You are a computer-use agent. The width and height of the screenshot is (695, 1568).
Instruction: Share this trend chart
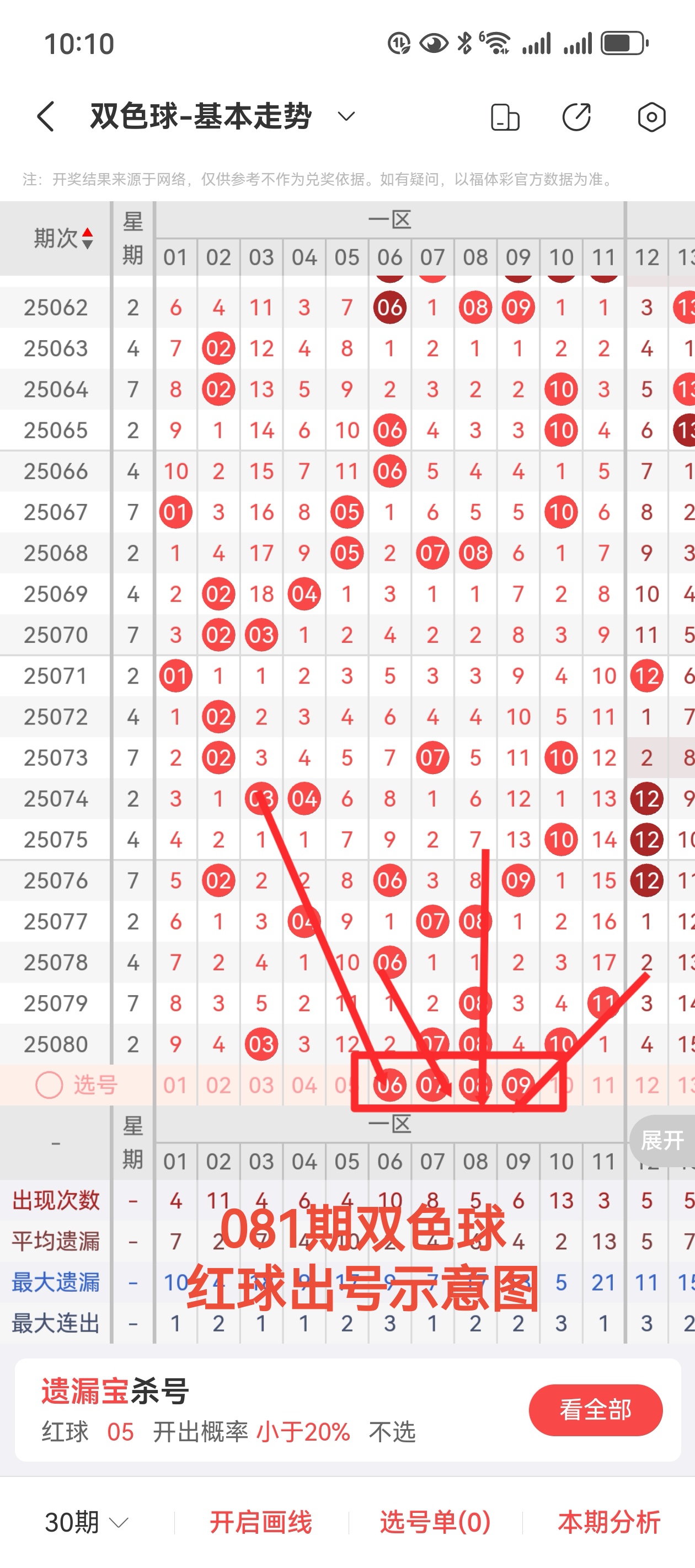tap(576, 117)
